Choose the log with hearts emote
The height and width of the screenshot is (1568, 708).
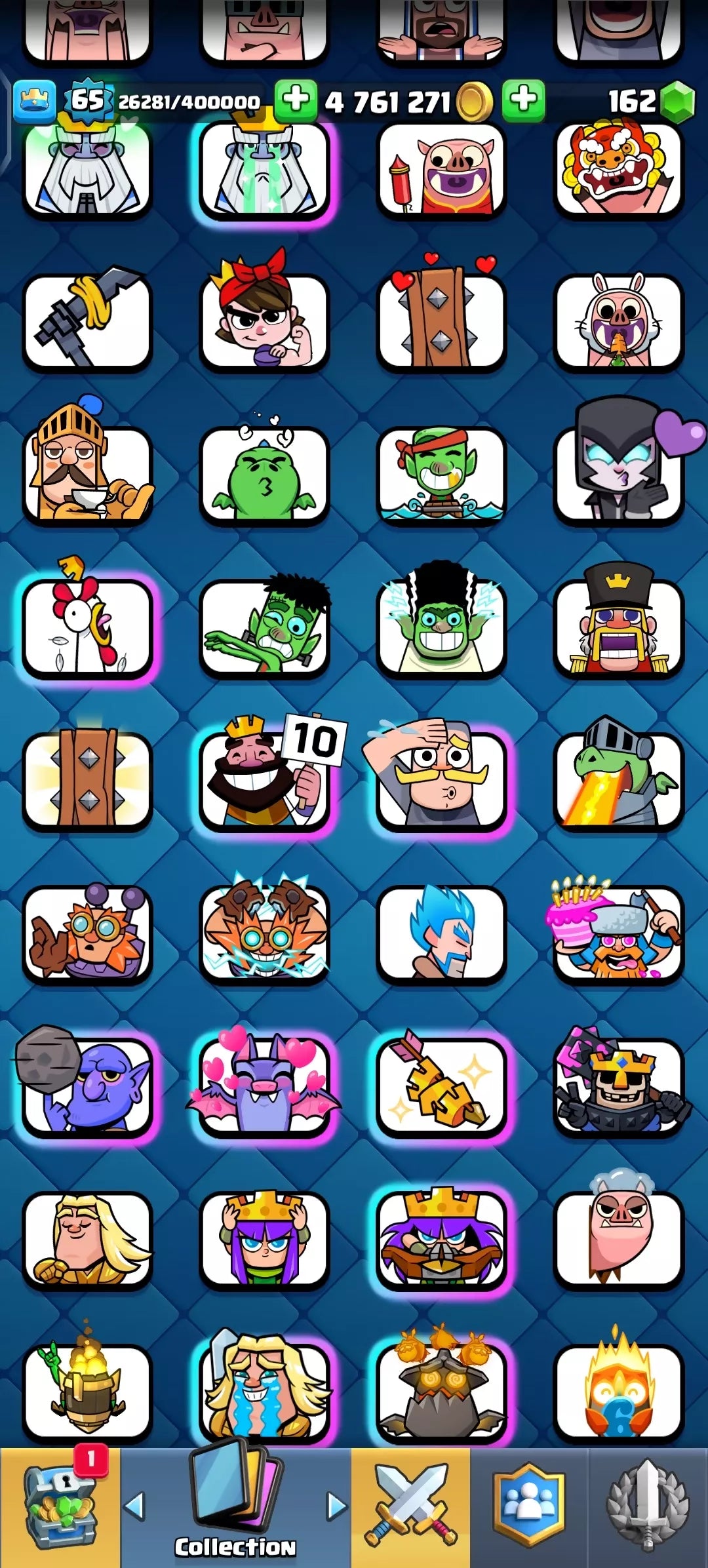[441, 319]
